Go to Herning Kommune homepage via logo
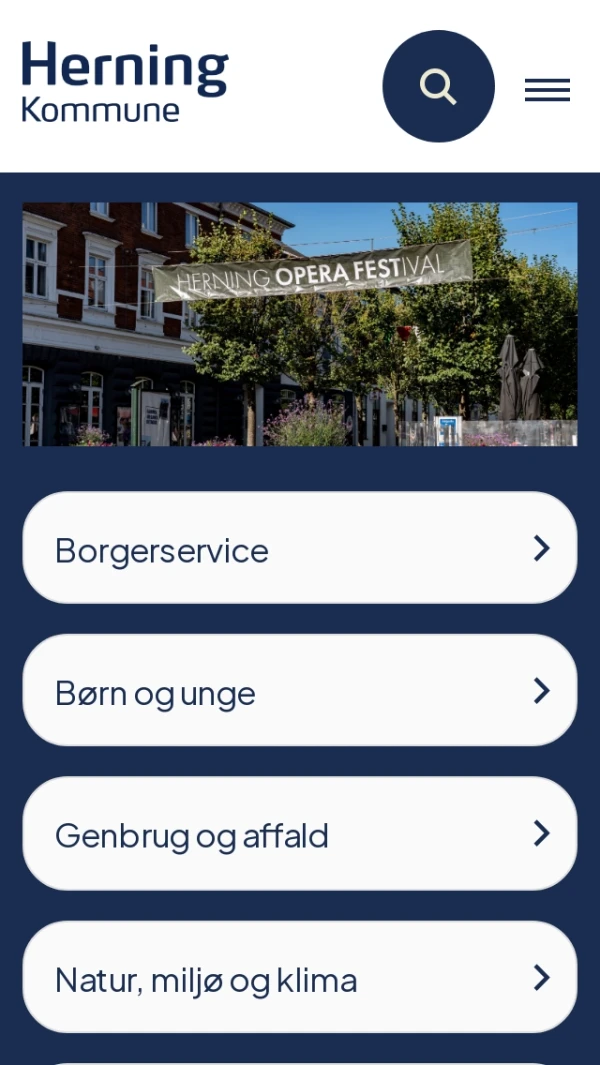 [x=125, y=82]
